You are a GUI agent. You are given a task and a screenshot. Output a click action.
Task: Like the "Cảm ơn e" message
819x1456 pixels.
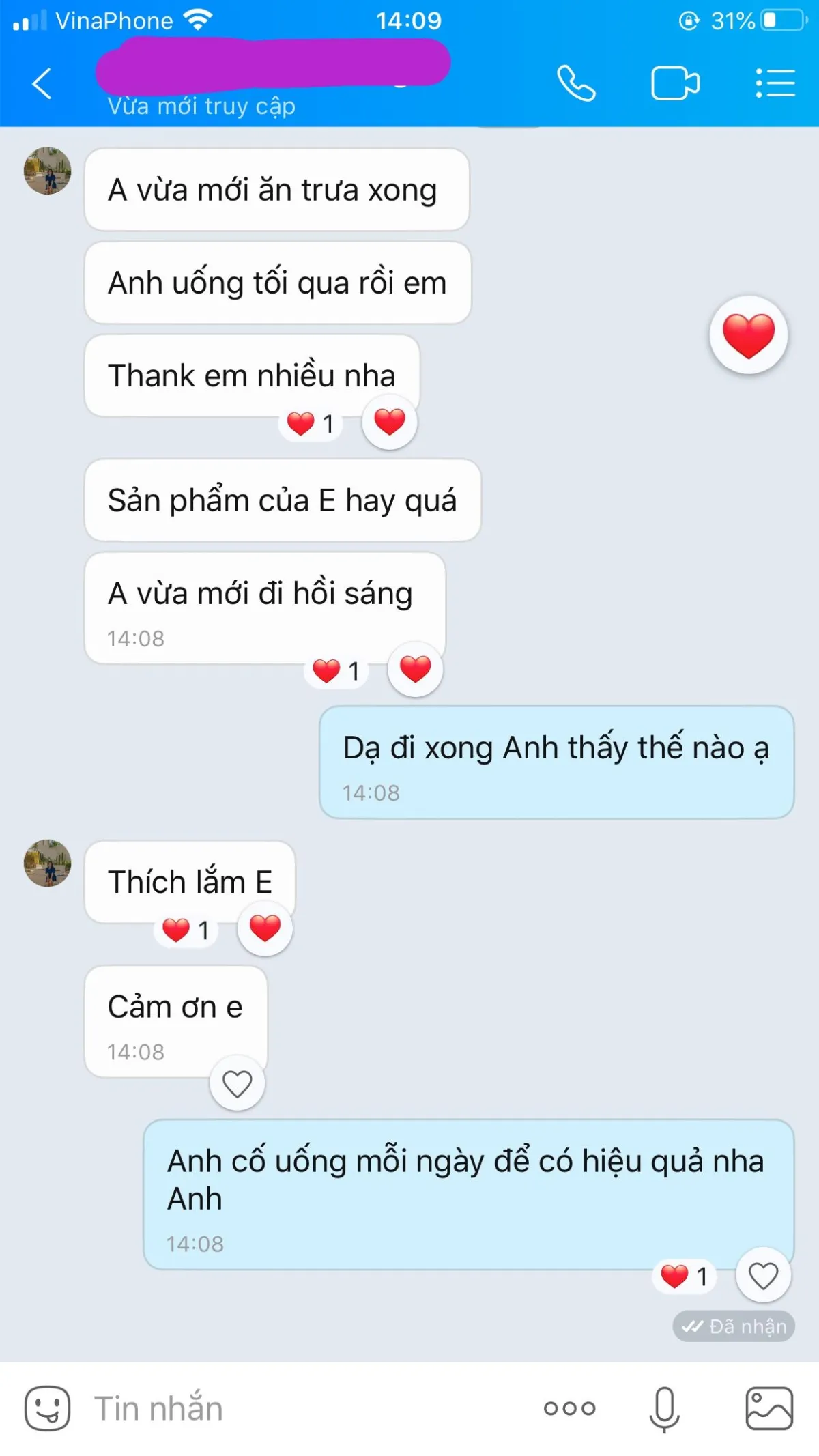pyautogui.click(x=237, y=1083)
